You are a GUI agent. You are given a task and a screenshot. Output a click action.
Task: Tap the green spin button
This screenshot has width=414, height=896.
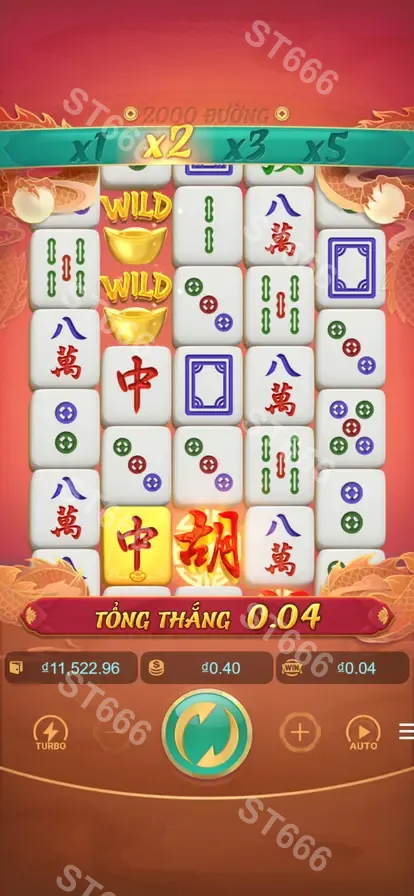point(207,734)
